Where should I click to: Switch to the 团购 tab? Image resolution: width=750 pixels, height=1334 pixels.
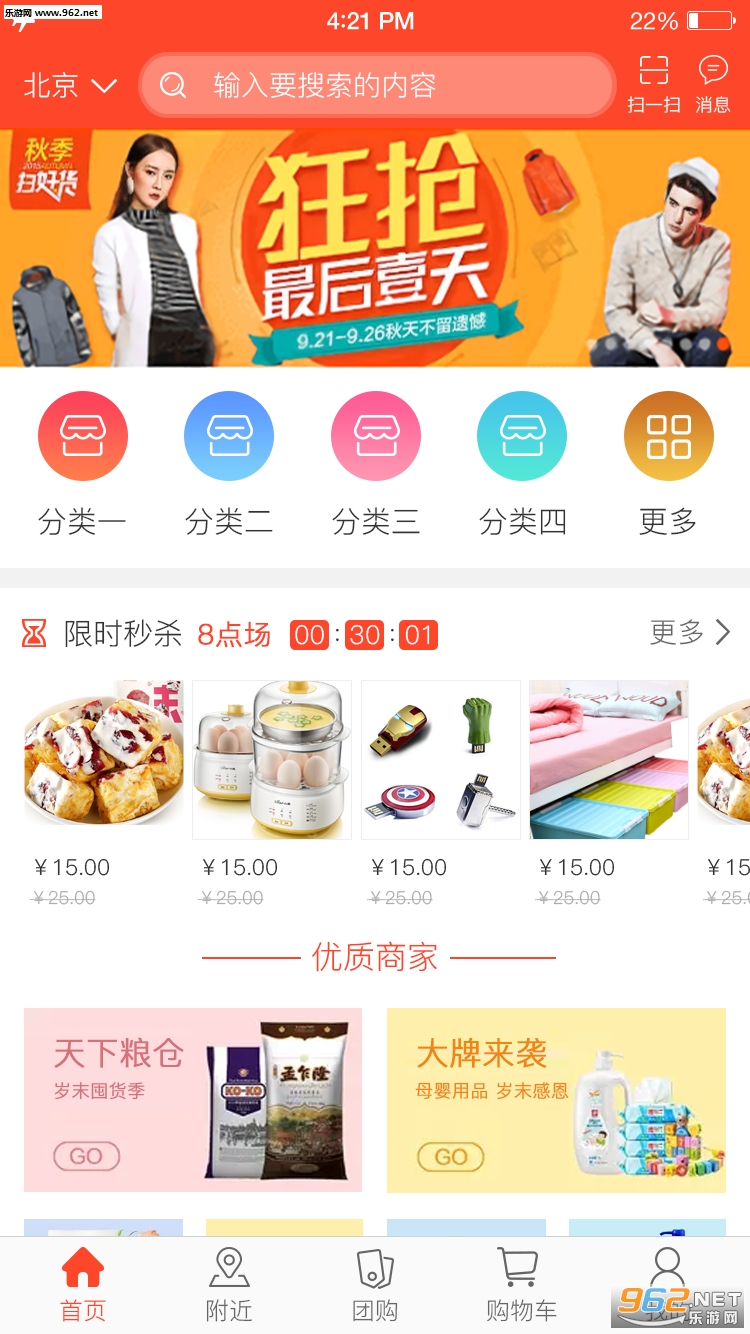[x=375, y=1286]
